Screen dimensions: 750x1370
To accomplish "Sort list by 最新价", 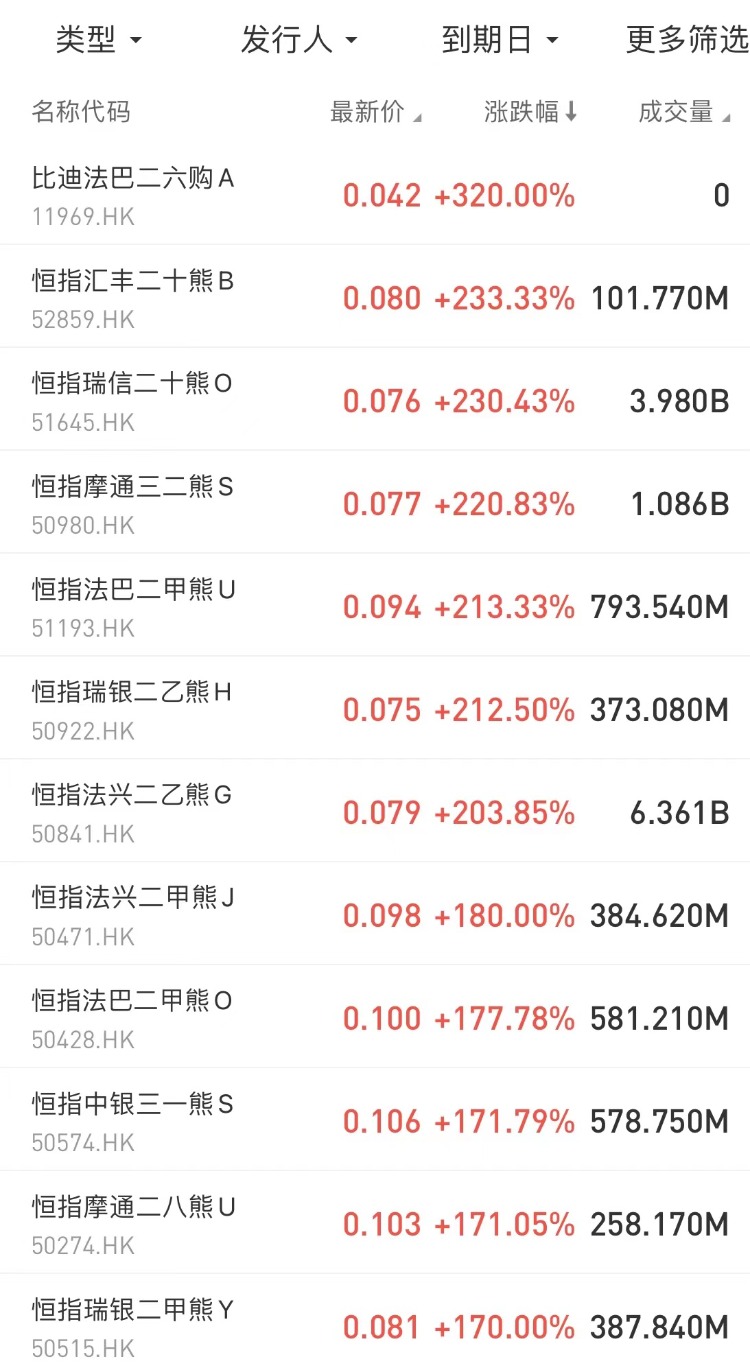I will [x=376, y=112].
